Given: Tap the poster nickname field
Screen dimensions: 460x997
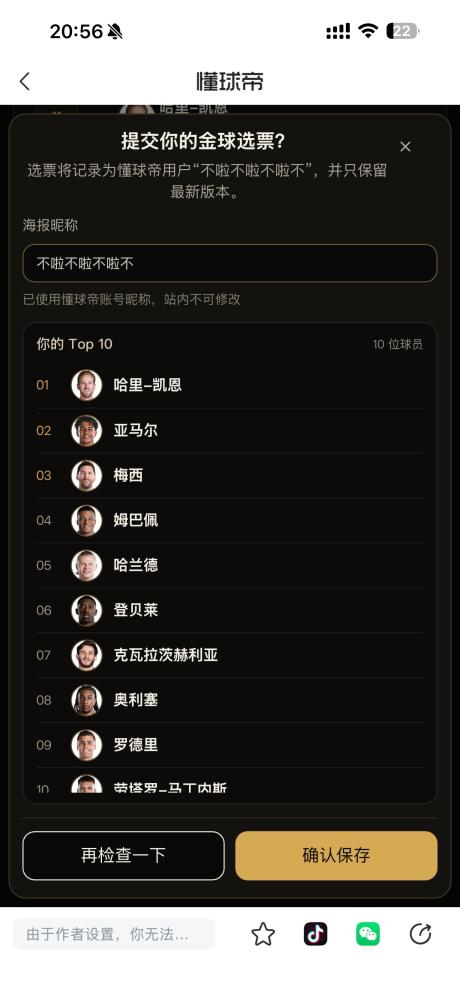Looking at the screenshot, I should (230, 263).
